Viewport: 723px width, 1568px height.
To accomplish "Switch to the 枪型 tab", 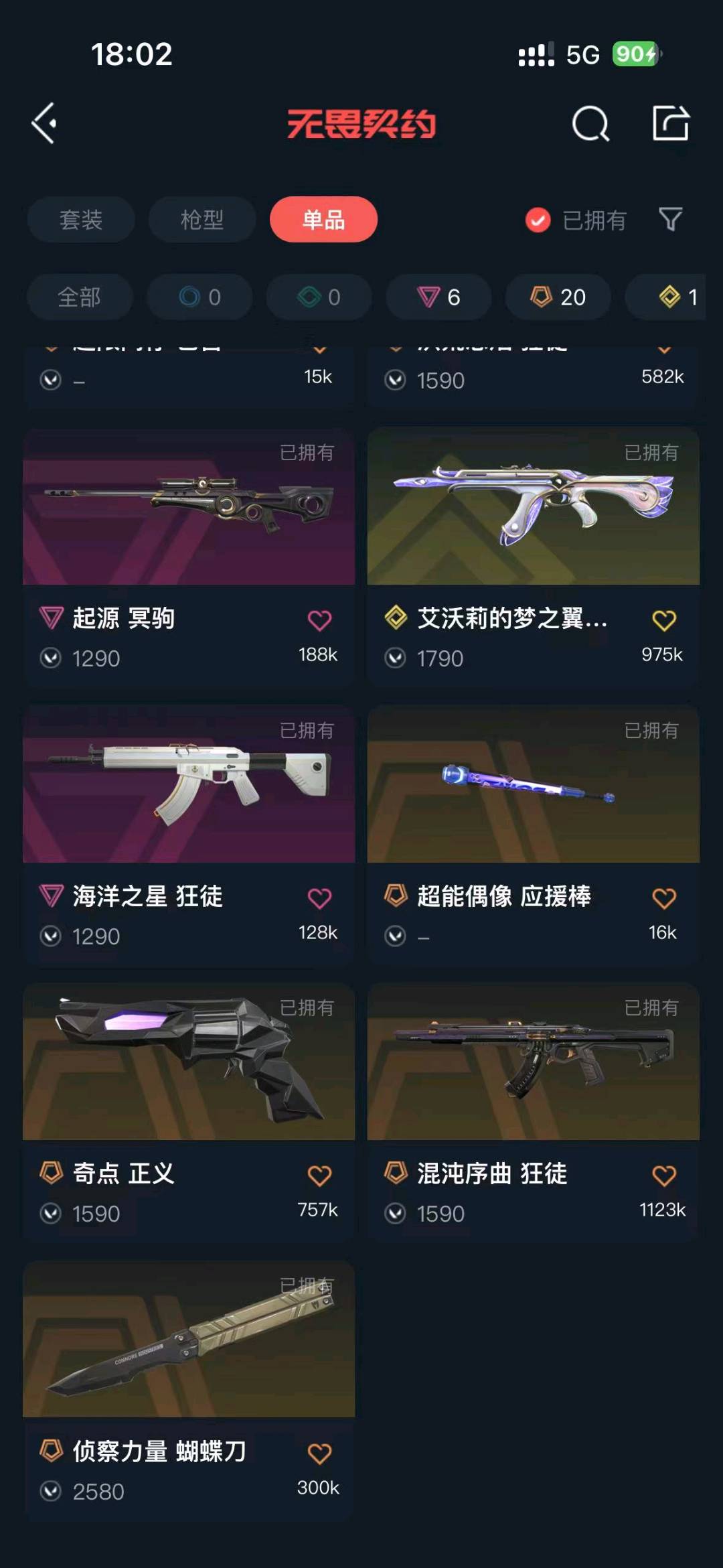I will pyautogui.click(x=202, y=220).
